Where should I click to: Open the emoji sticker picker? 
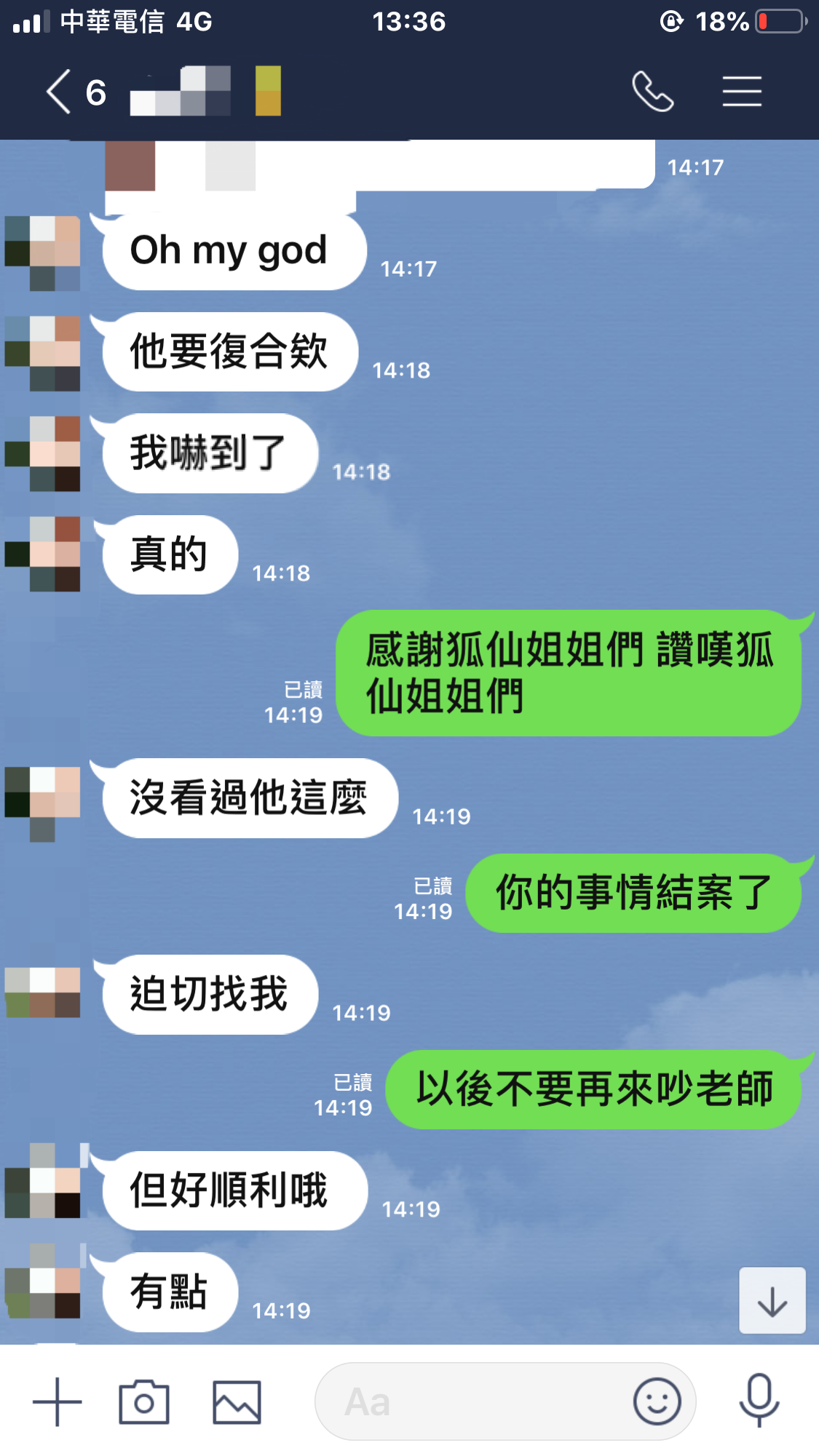tap(657, 1401)
